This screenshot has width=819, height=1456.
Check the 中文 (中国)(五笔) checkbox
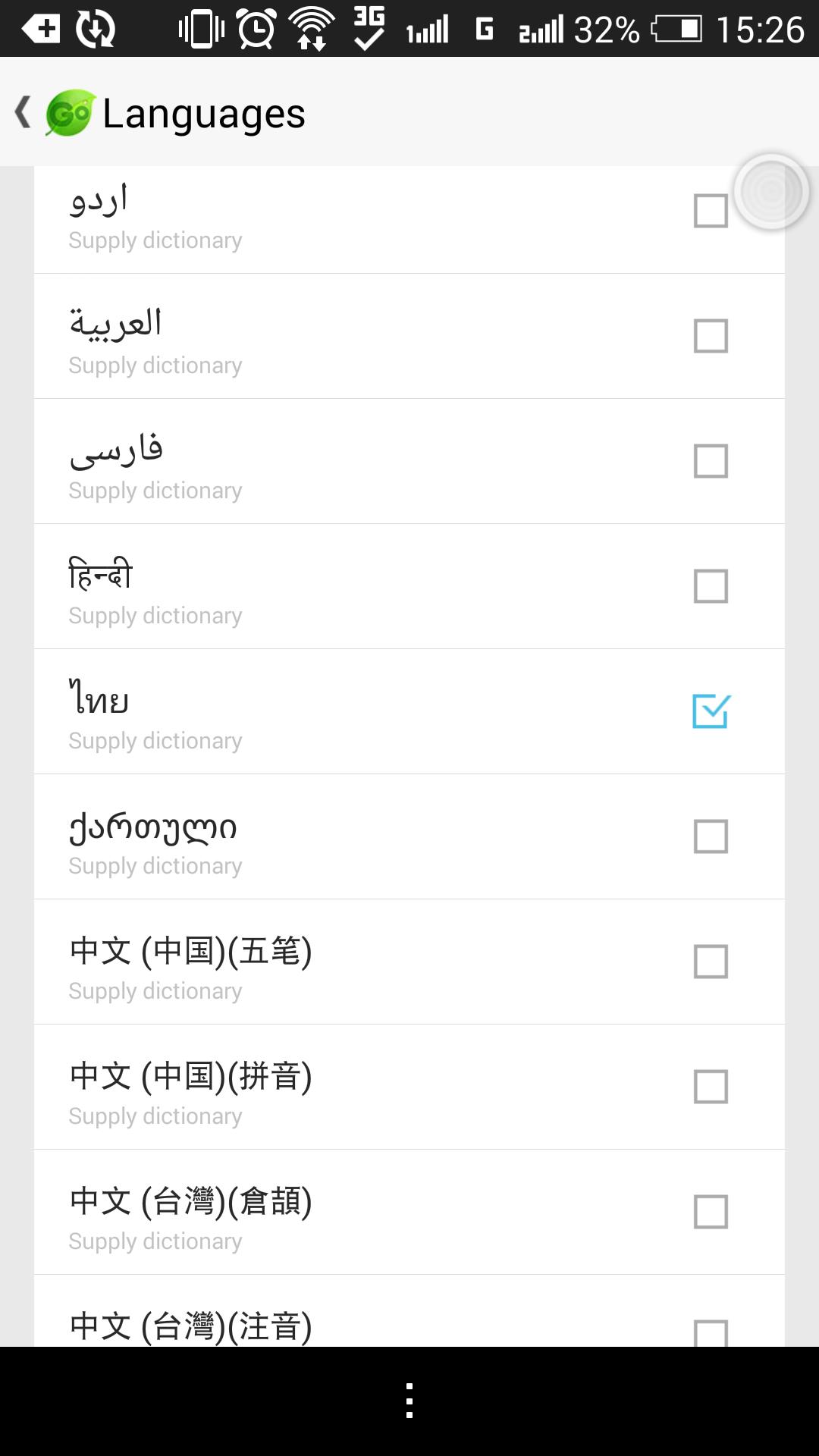tap(708, 961)
